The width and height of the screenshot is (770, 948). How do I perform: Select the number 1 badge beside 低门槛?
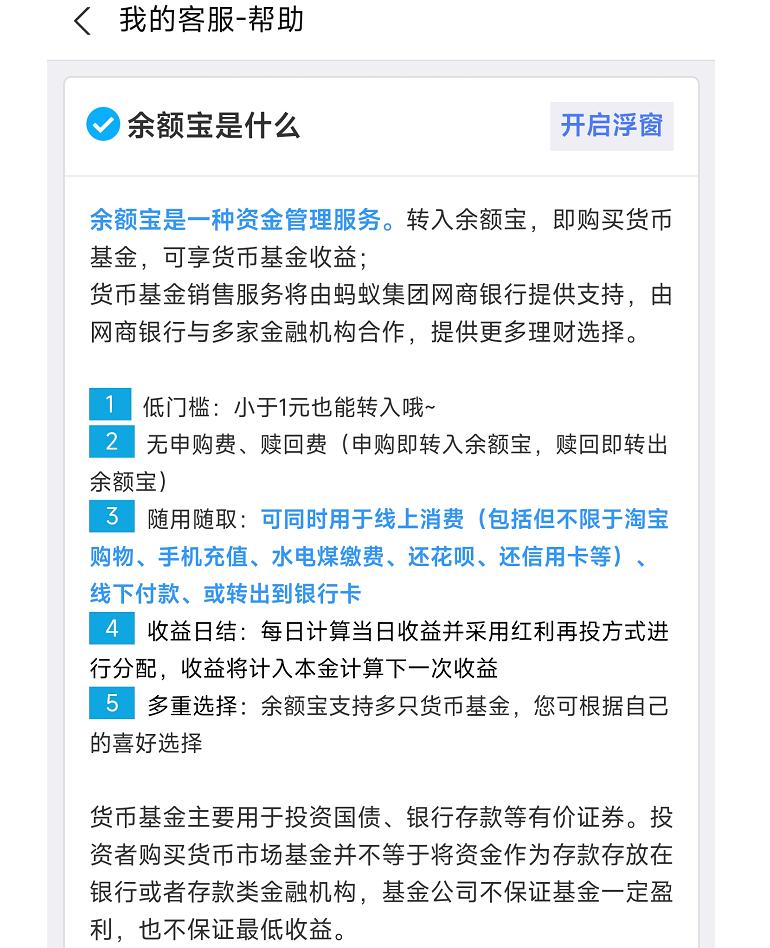111,403
